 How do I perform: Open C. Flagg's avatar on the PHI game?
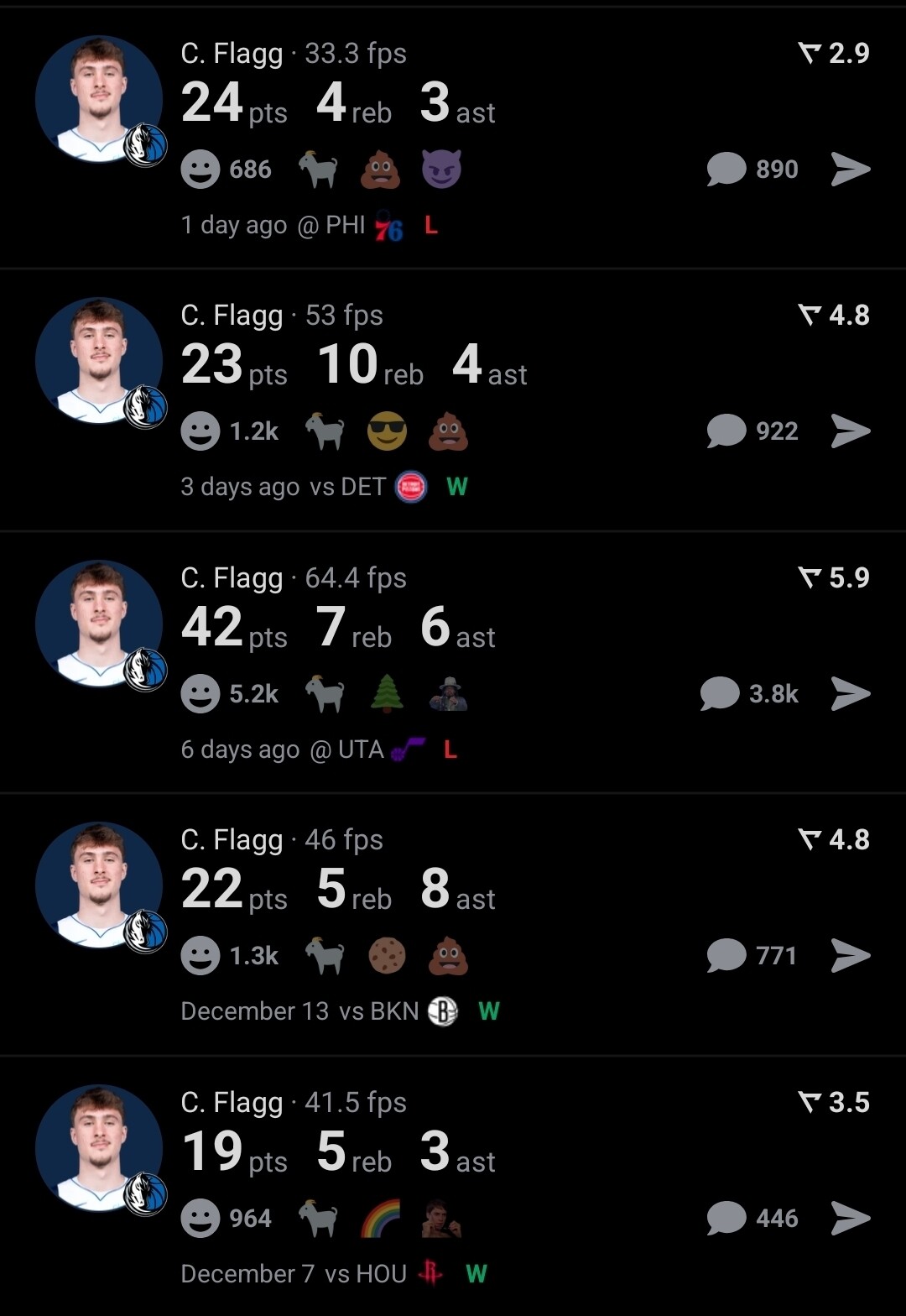(x=99, y=99)
